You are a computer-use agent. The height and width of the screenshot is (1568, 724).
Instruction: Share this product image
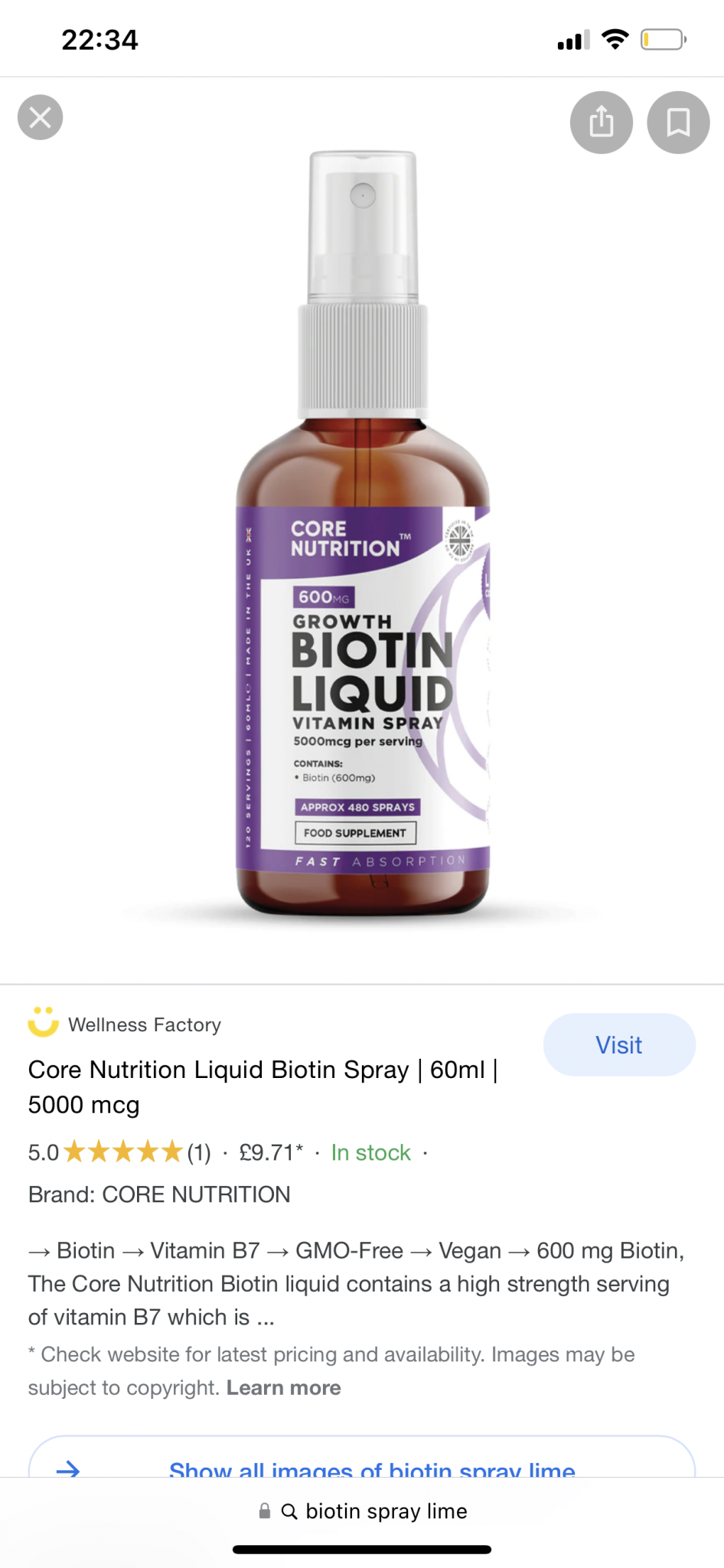pos(602,122)
